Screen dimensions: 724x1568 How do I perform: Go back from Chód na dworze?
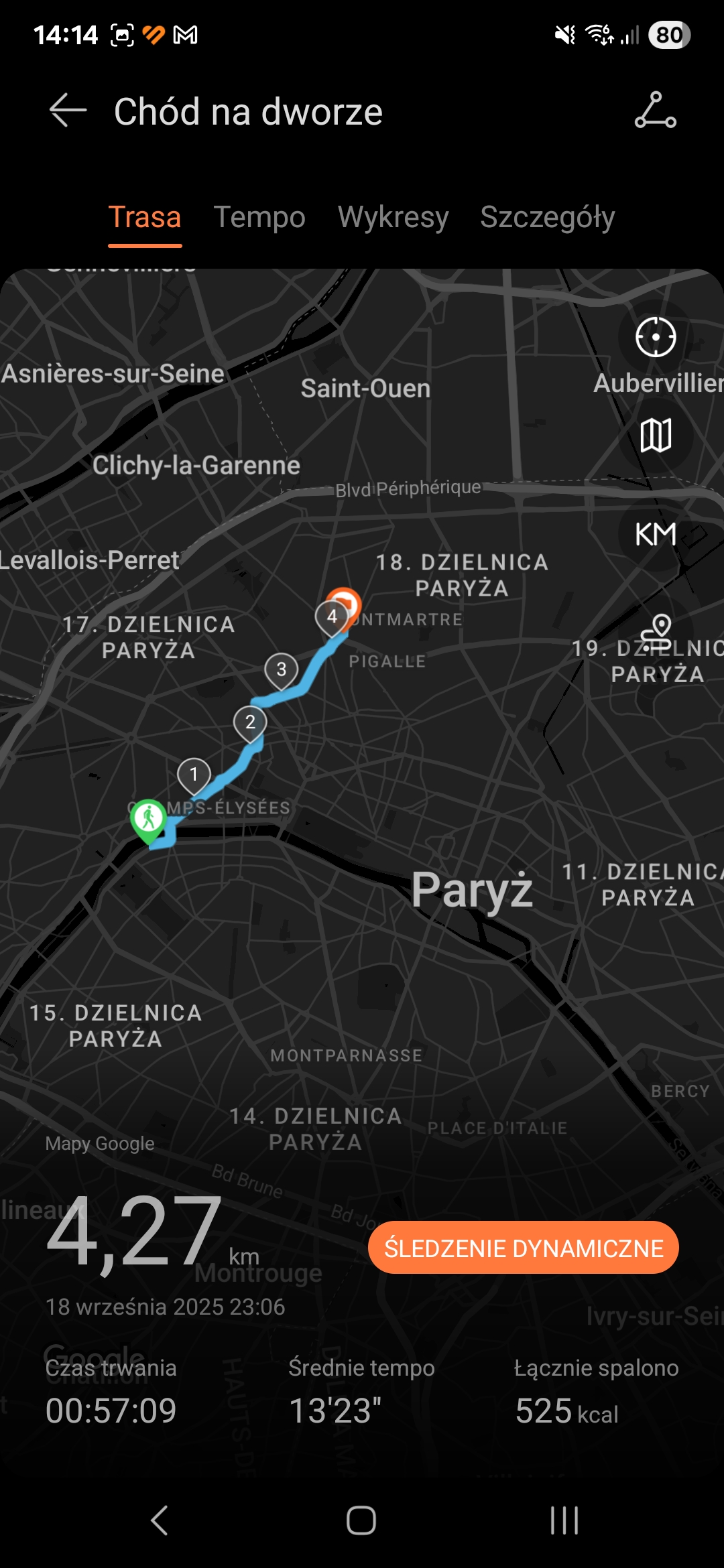point(68,111)
